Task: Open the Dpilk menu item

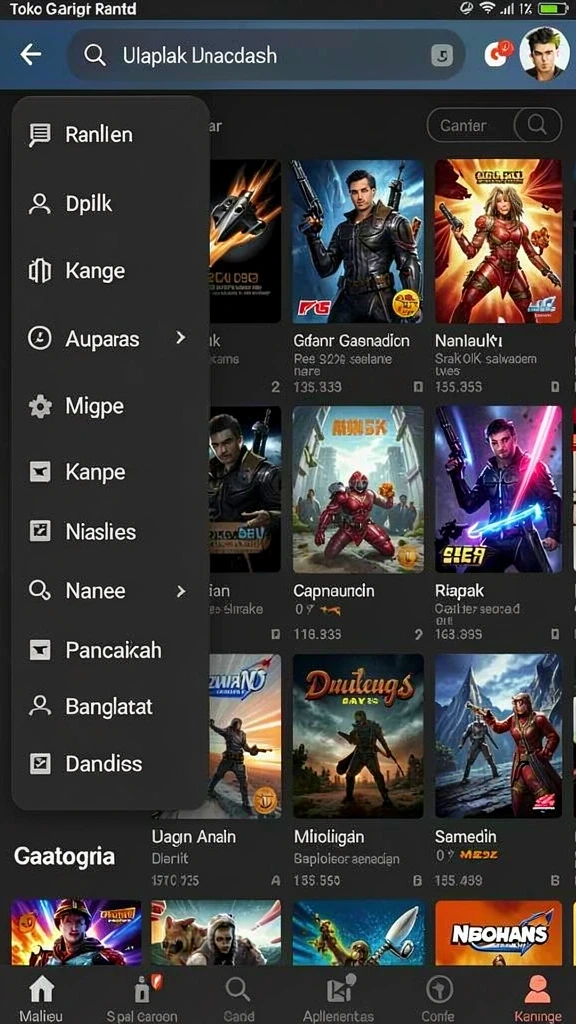Action: pyautogui.click(x=110, y=204)
